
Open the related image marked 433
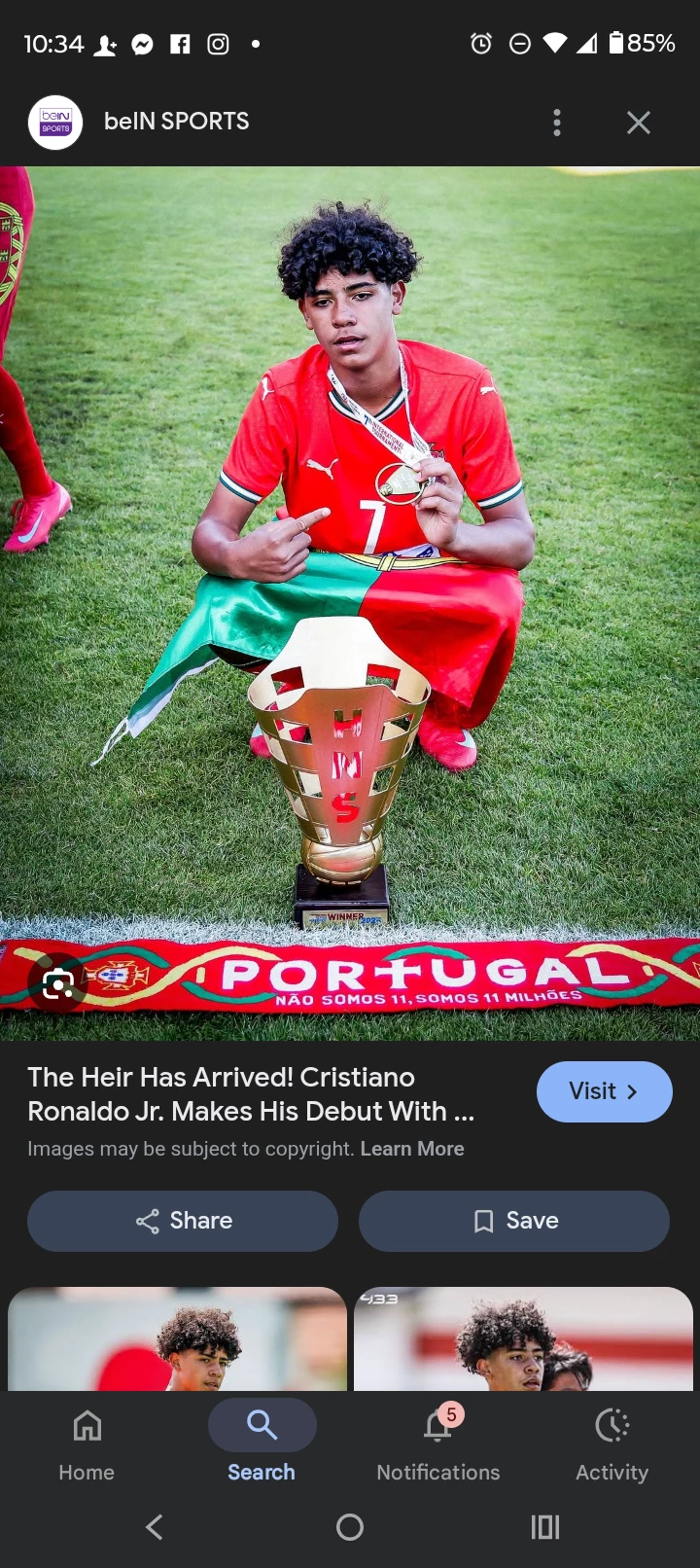pos(523,1338)
